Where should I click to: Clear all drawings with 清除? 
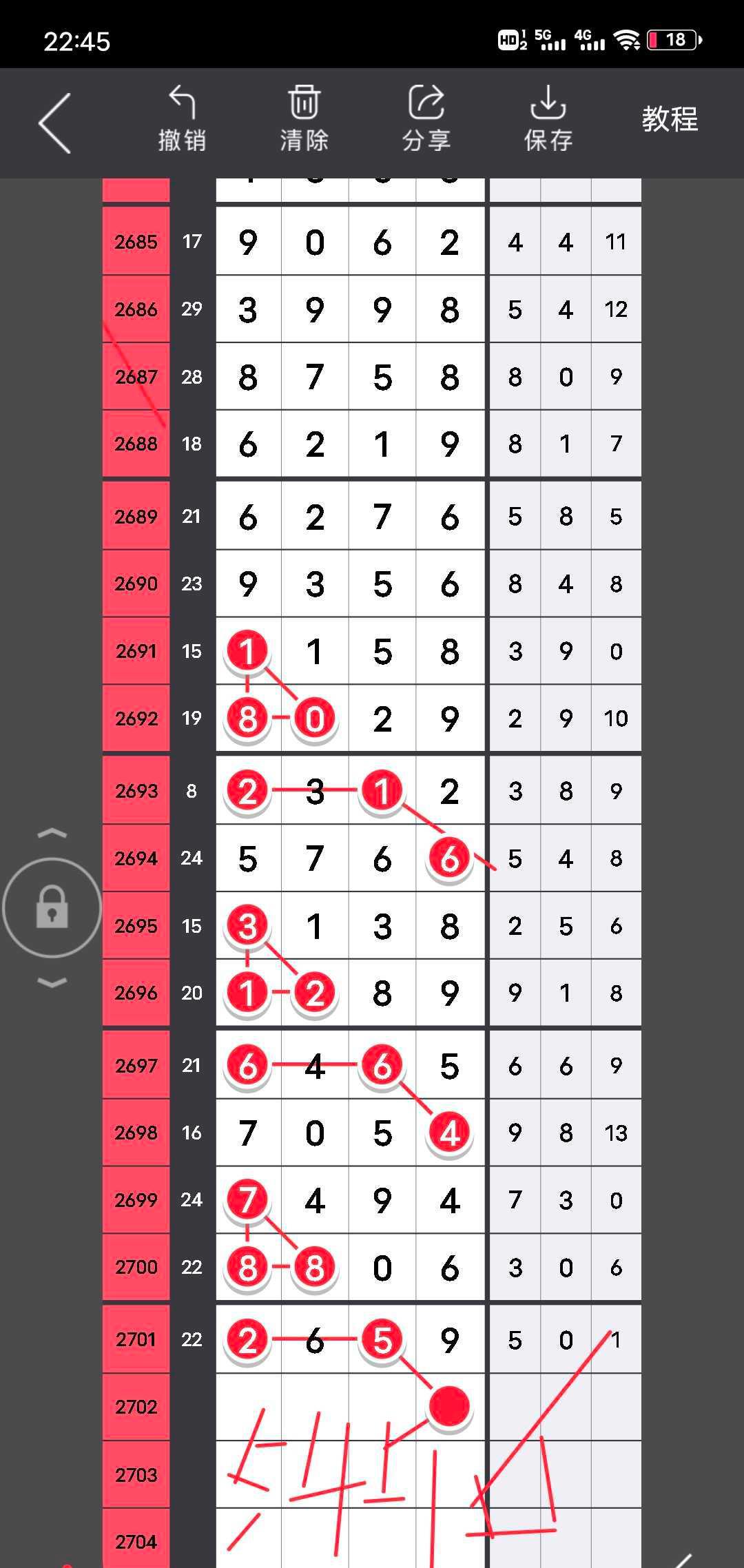(x=304, y=119)
